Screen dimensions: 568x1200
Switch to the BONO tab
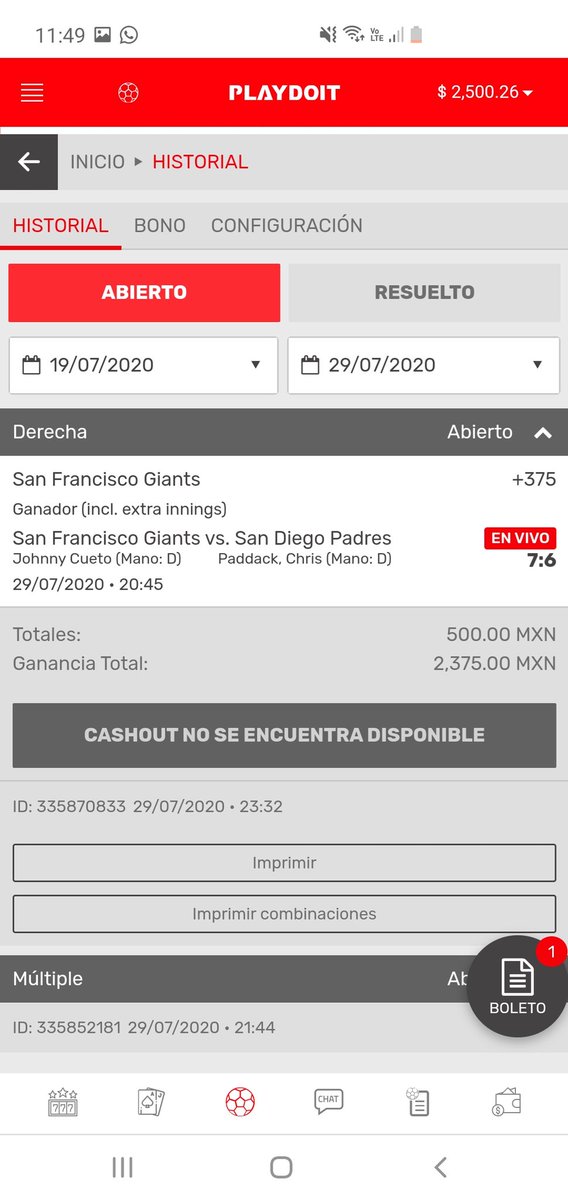[x=160, y=226]
